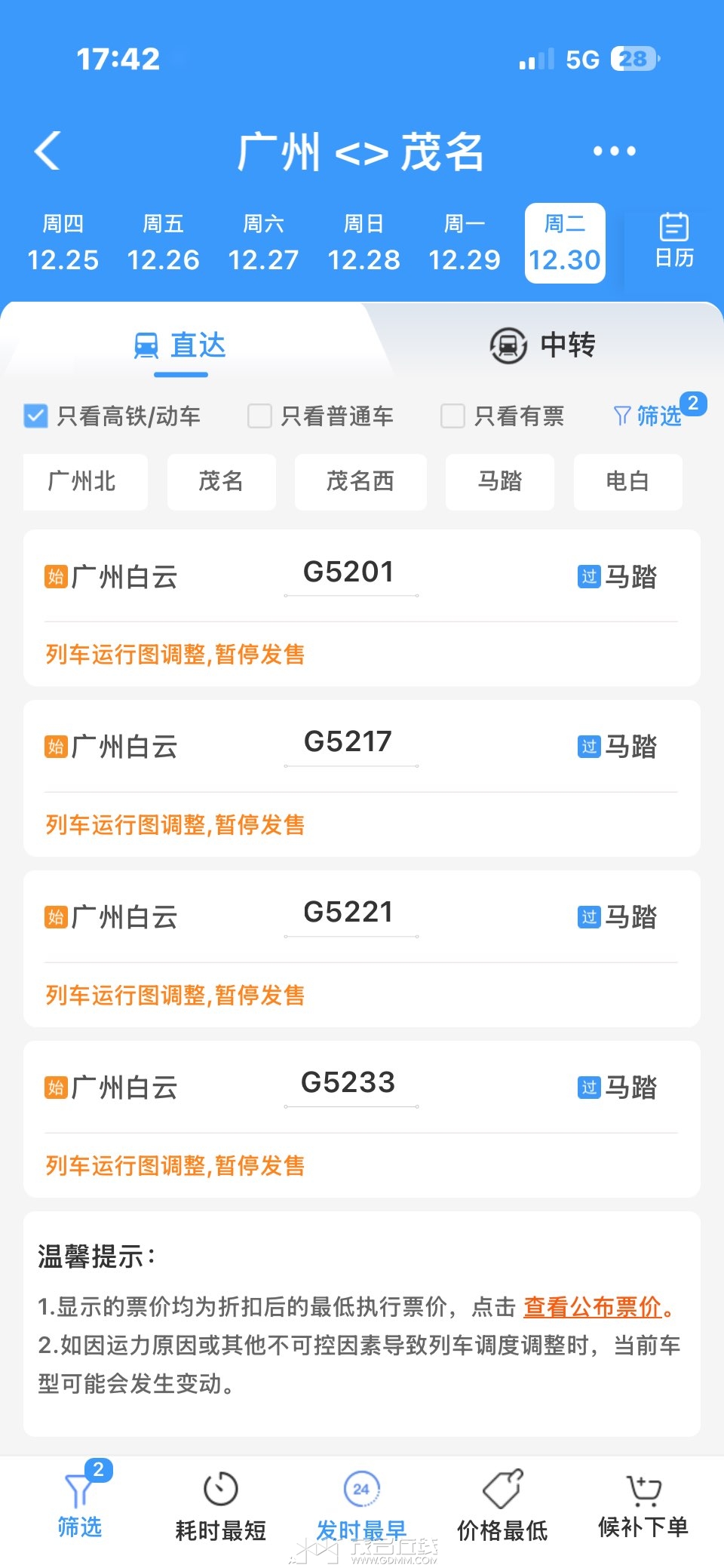The width and height of the screenshot is (724, 1568).
Task: Select the date 周四 12.25
Action: click(63, 243)
